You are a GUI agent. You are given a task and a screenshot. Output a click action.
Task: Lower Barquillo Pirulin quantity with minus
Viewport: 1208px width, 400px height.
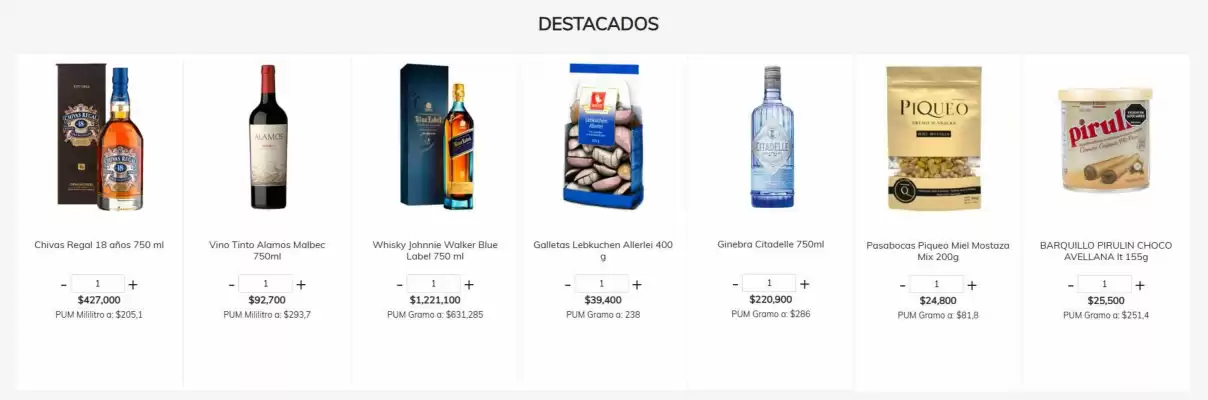coord(1071,285)
